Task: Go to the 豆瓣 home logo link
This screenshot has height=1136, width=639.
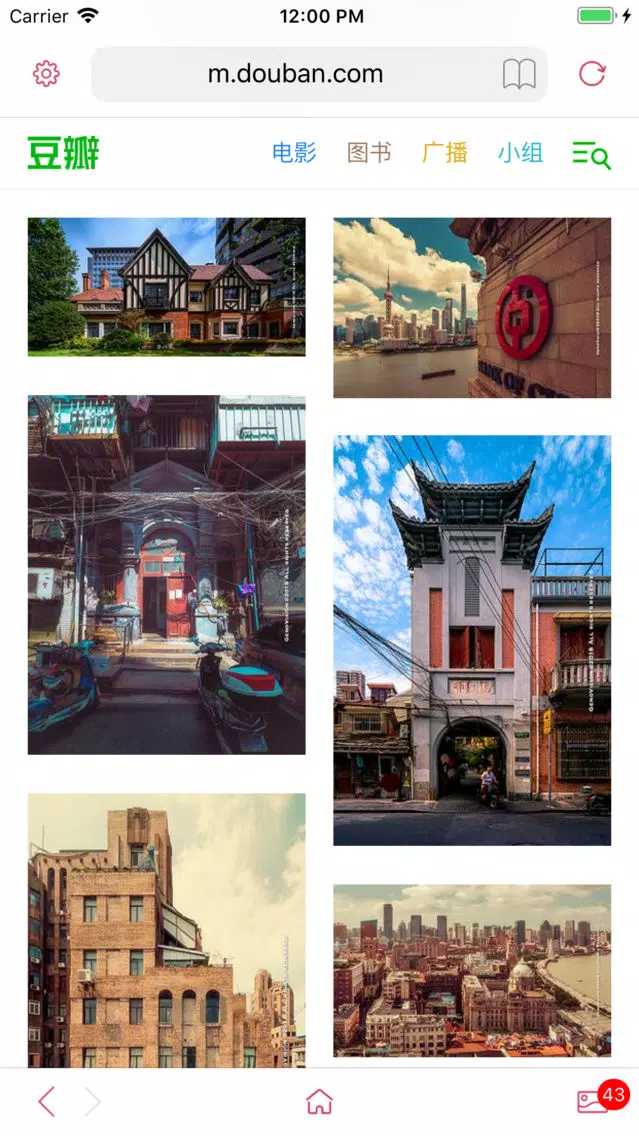Action: 63,153
